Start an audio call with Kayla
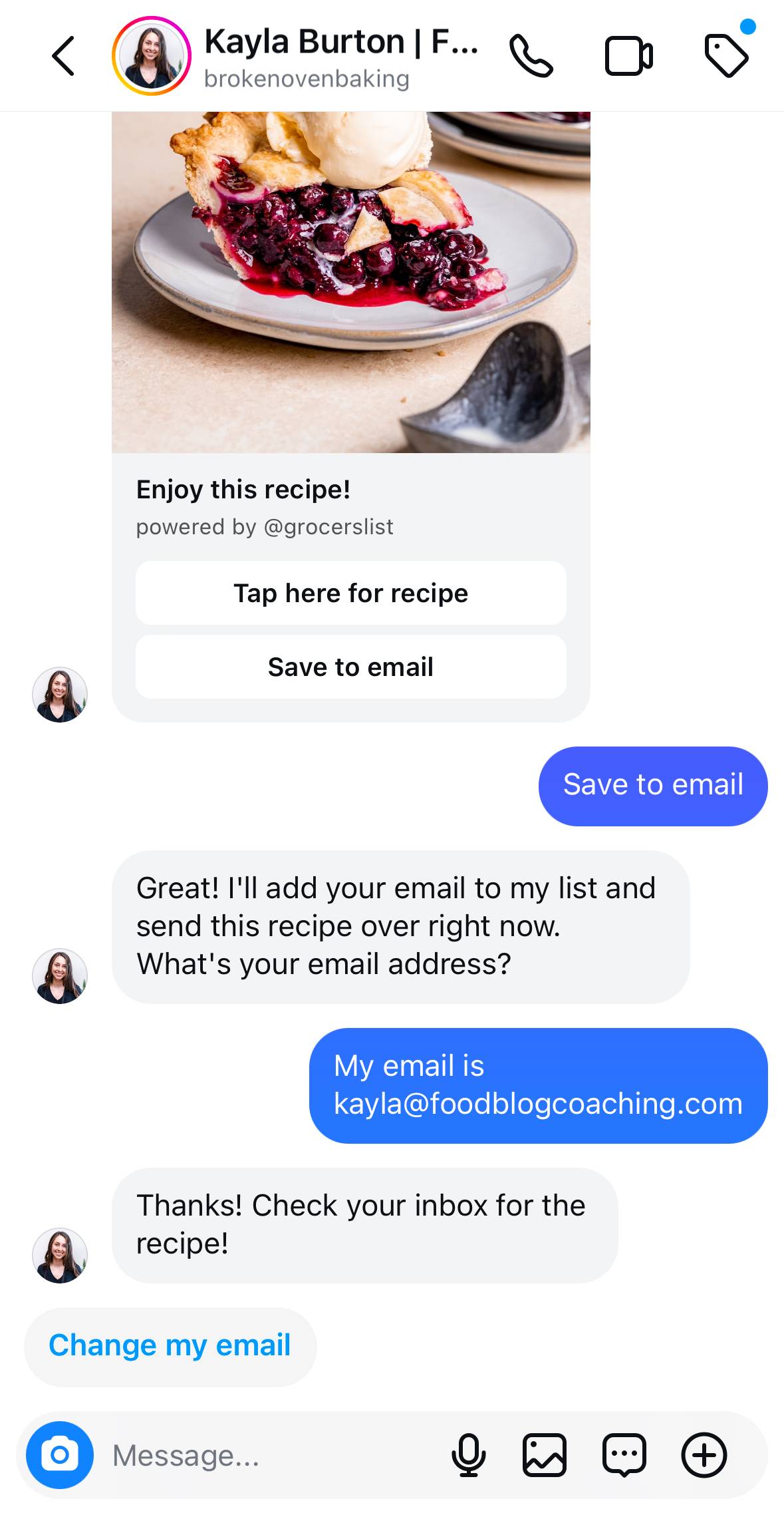784x1515 pixels. coord(531,56)
